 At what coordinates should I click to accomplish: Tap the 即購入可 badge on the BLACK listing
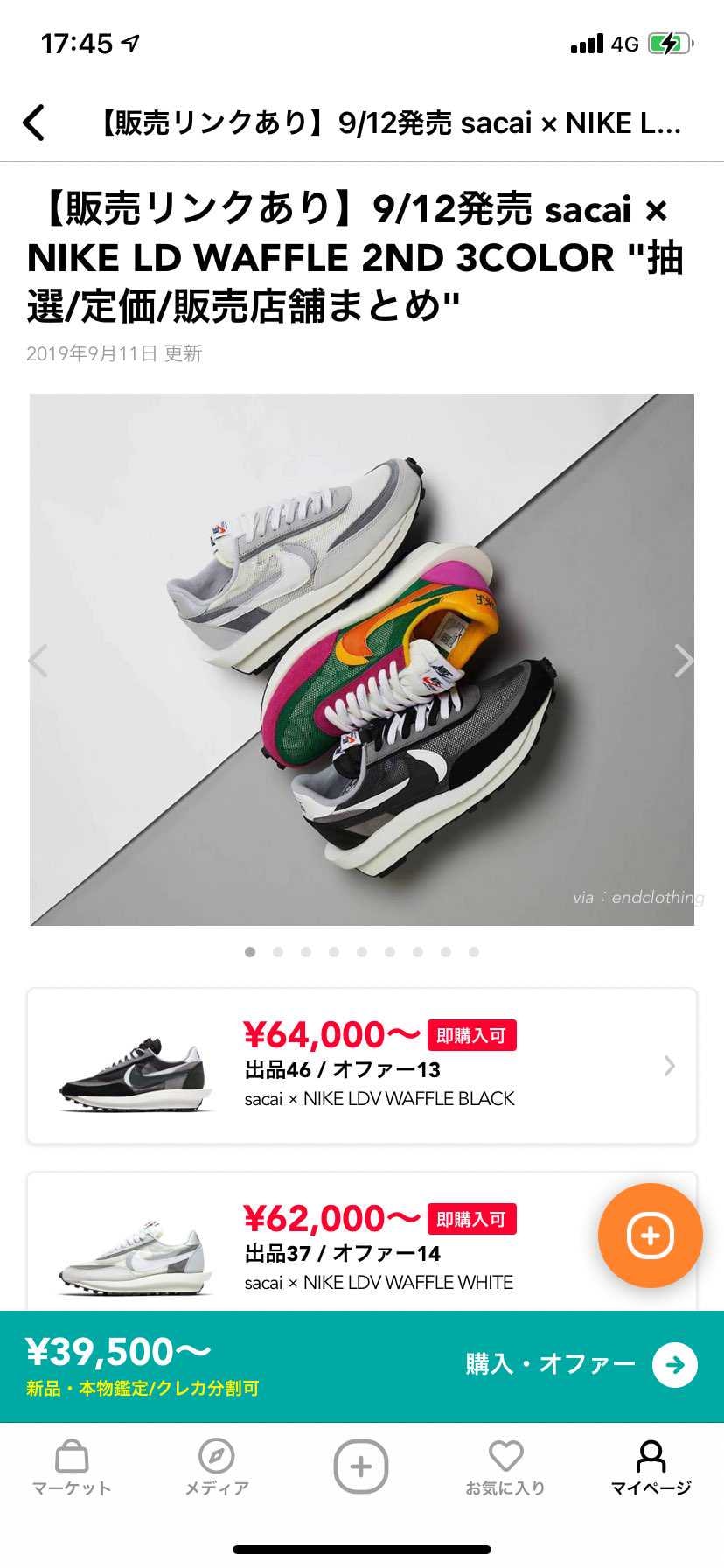471,1034
